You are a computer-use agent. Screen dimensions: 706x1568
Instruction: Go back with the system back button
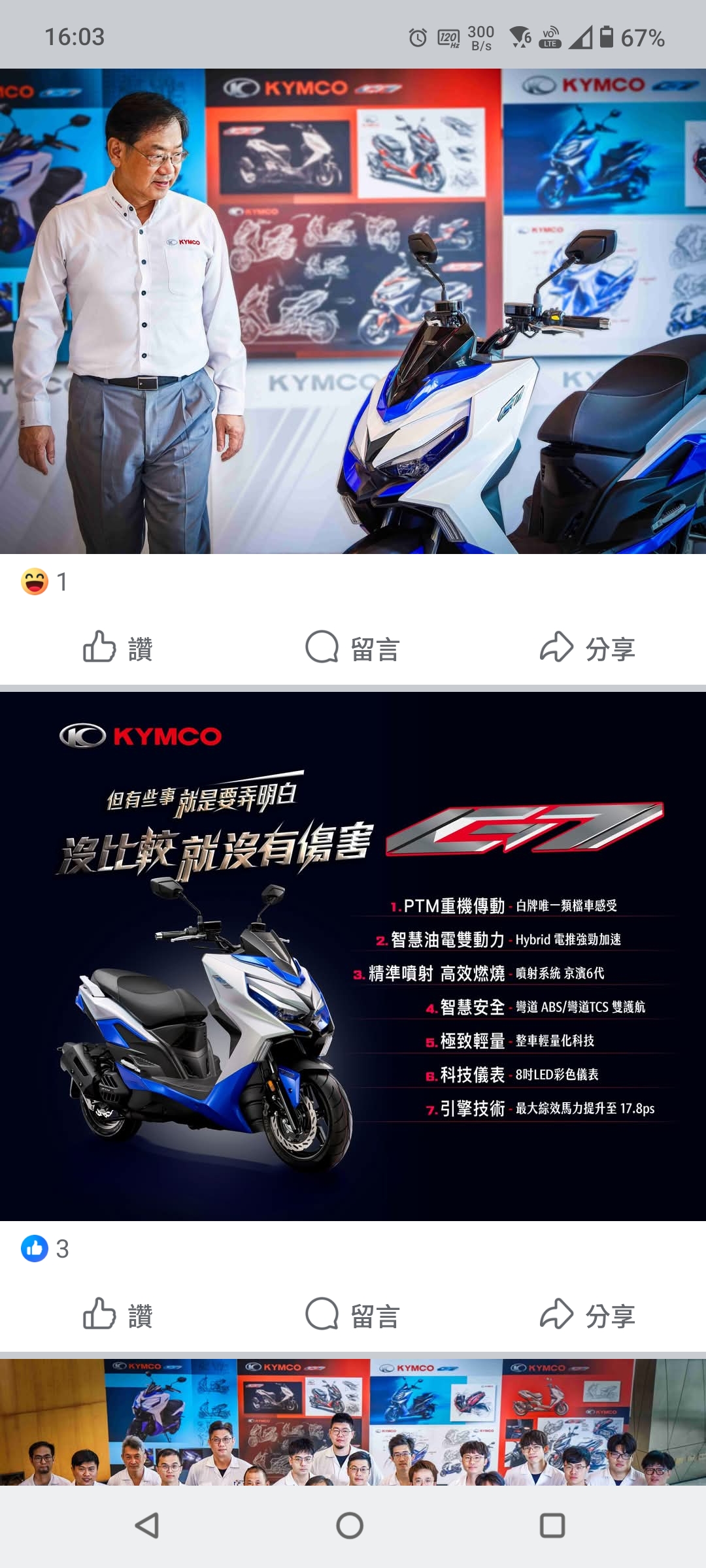147,1526
